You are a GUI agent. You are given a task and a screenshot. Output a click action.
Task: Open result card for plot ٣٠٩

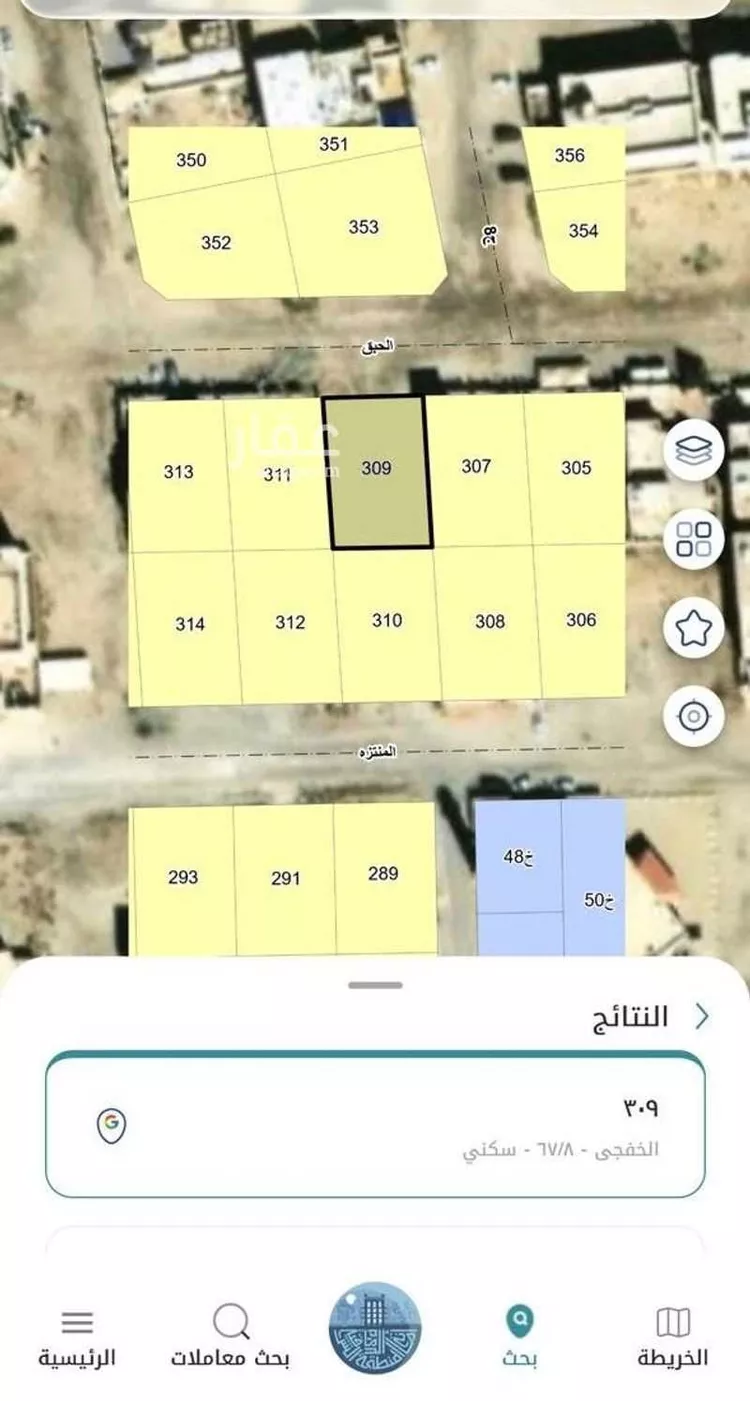pyautogui.click(x=375, y=1126)
